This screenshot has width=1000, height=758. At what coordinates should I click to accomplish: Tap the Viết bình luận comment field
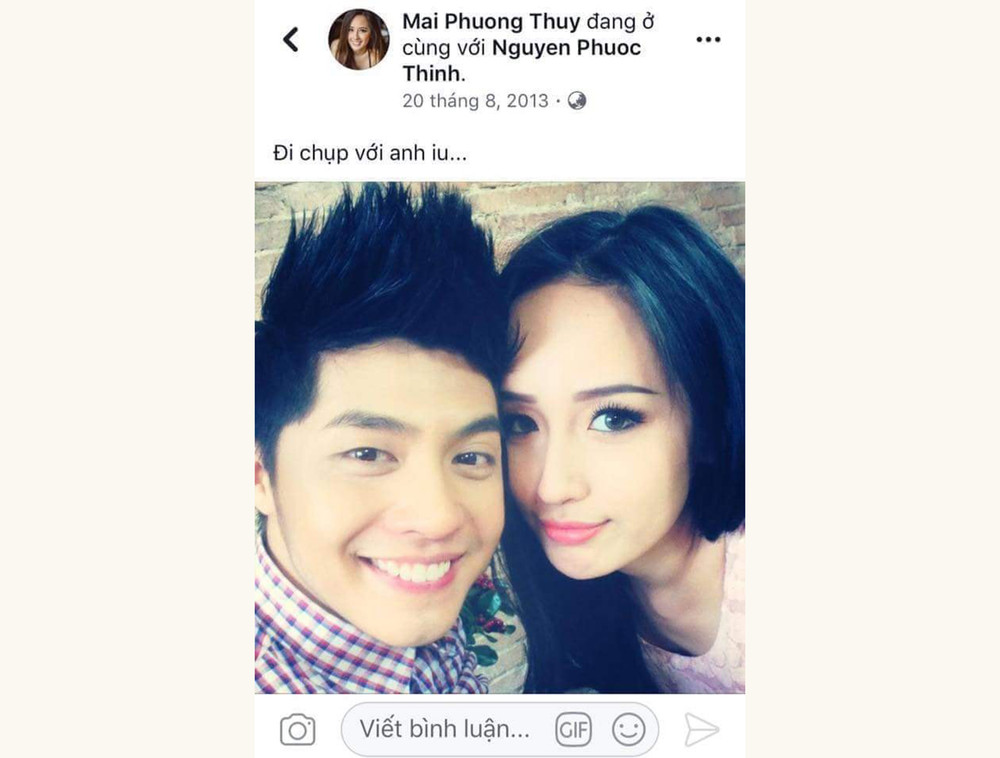(x=445, y=729)
